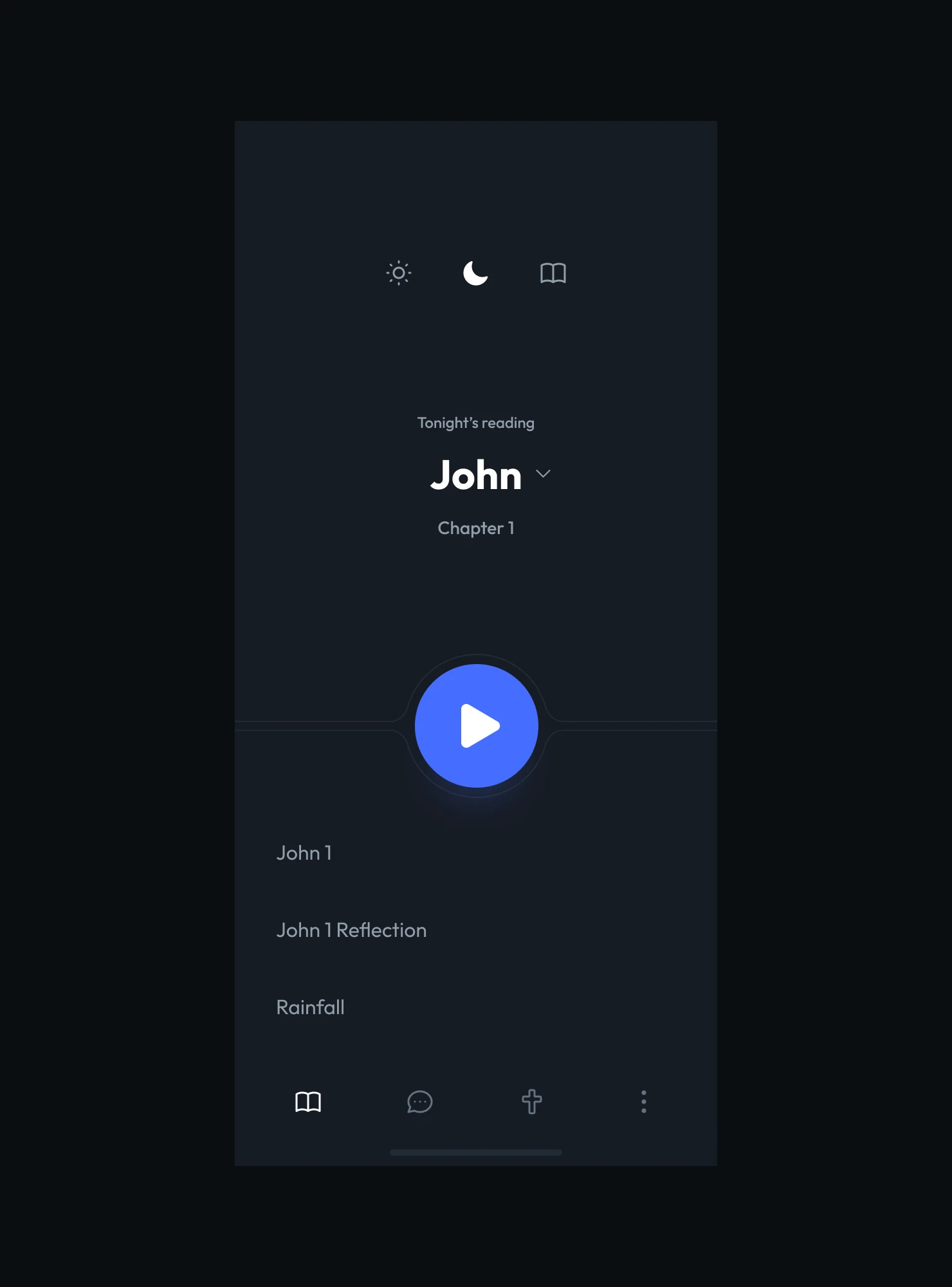Select the moon night mode
Viewport: 952px width, 1287px height.
[475, 273]
